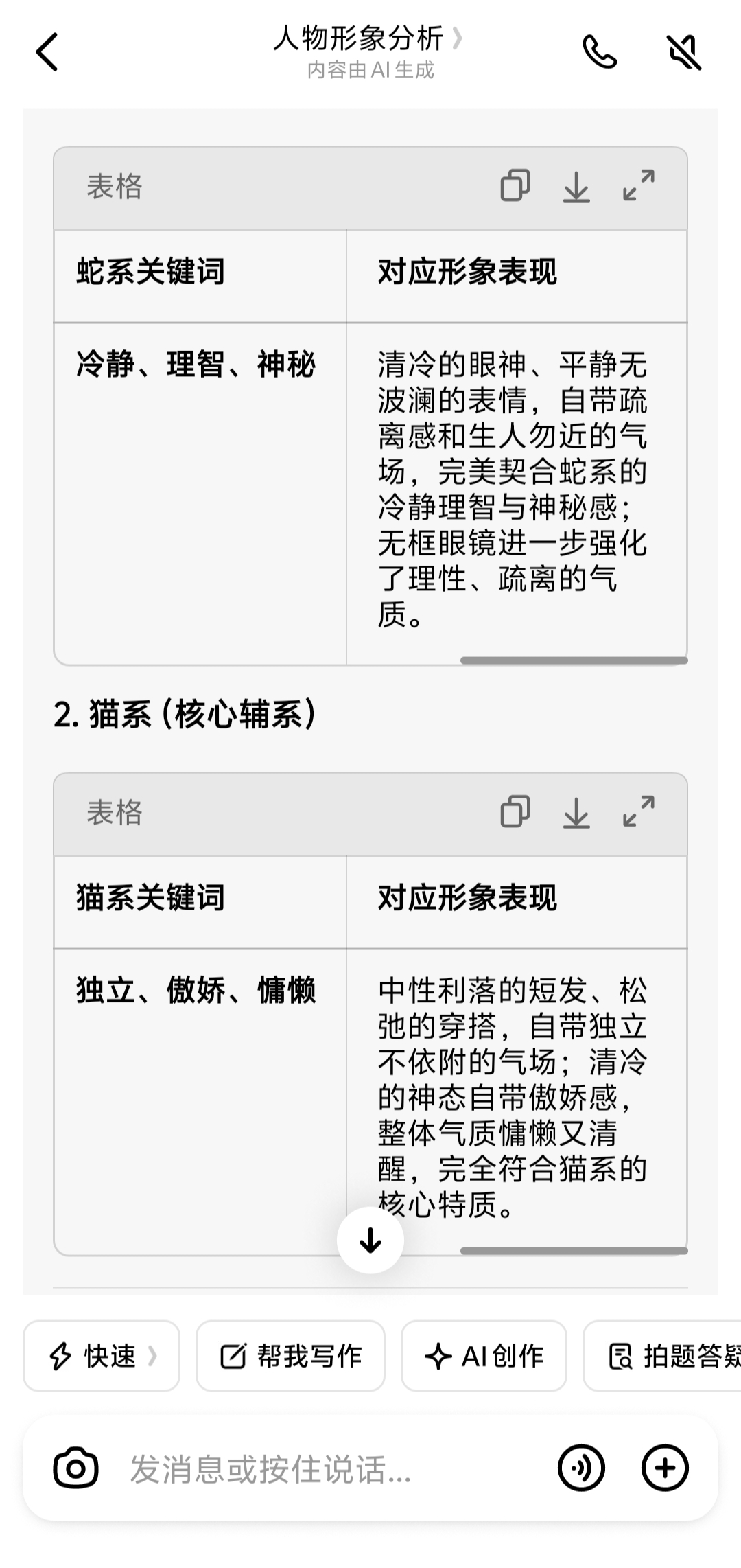This screenshot has height=1568, width=741.
Task: Switch to voice input mode
Action: click(x=581, y=1468)
